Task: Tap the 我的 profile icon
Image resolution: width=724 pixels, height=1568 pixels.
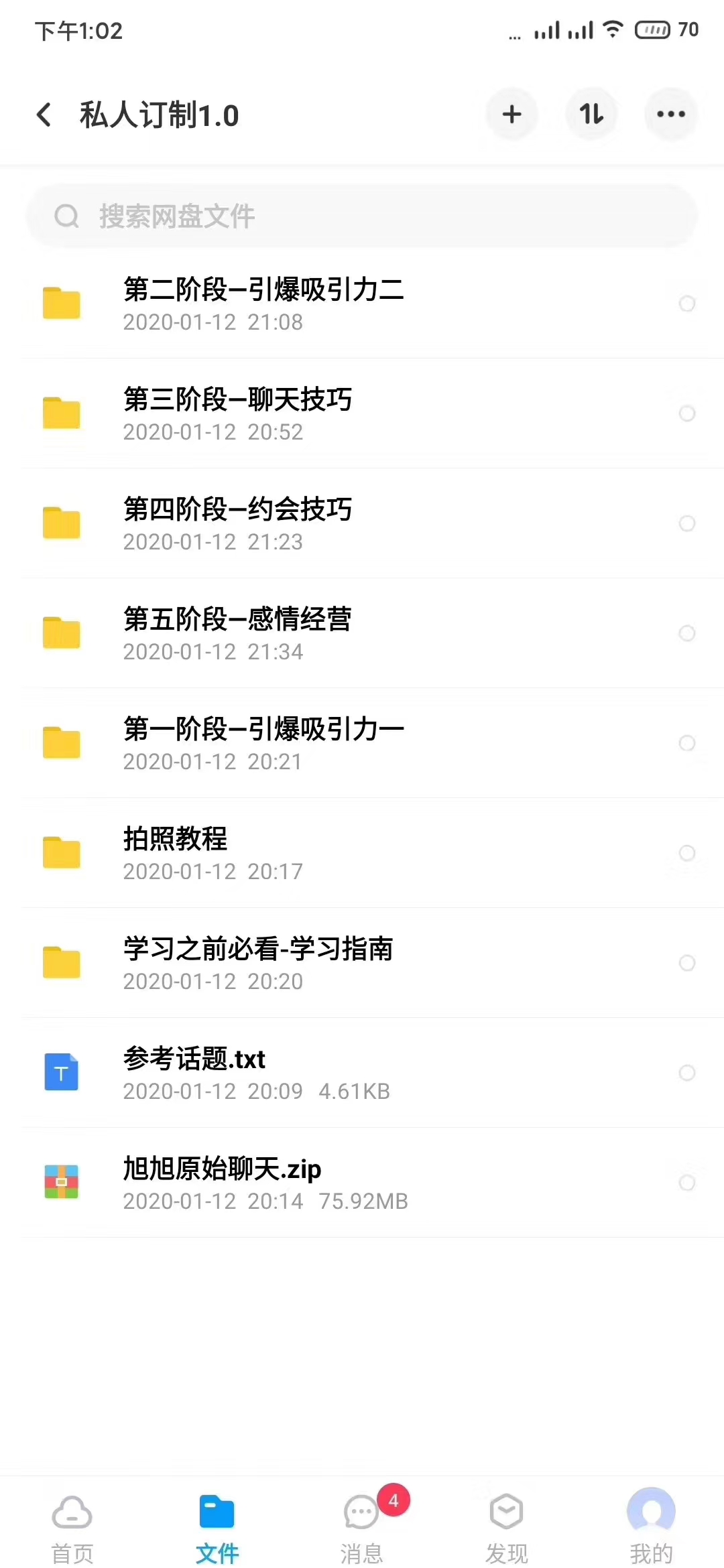Action: pos(649,1510)
